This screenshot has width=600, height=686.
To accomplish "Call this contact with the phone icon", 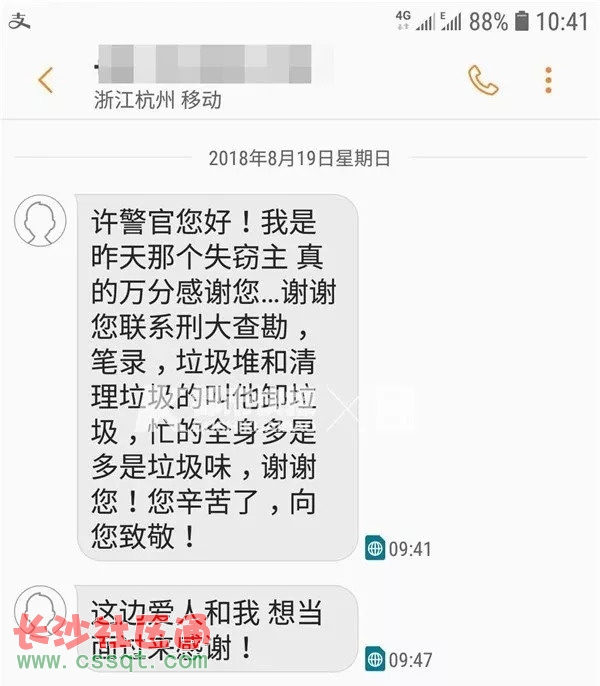I will 483,80.
